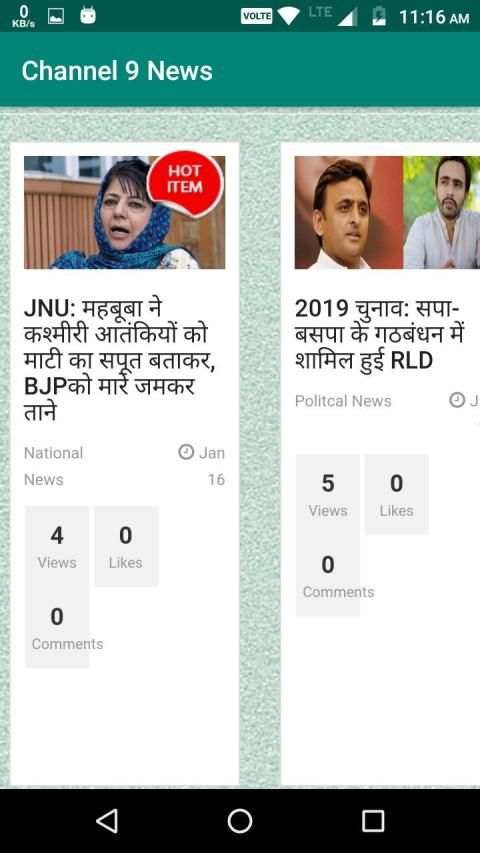Tap the Likes box on RLD article
This screenshot has width=480, height=853.
coord(396,495)
